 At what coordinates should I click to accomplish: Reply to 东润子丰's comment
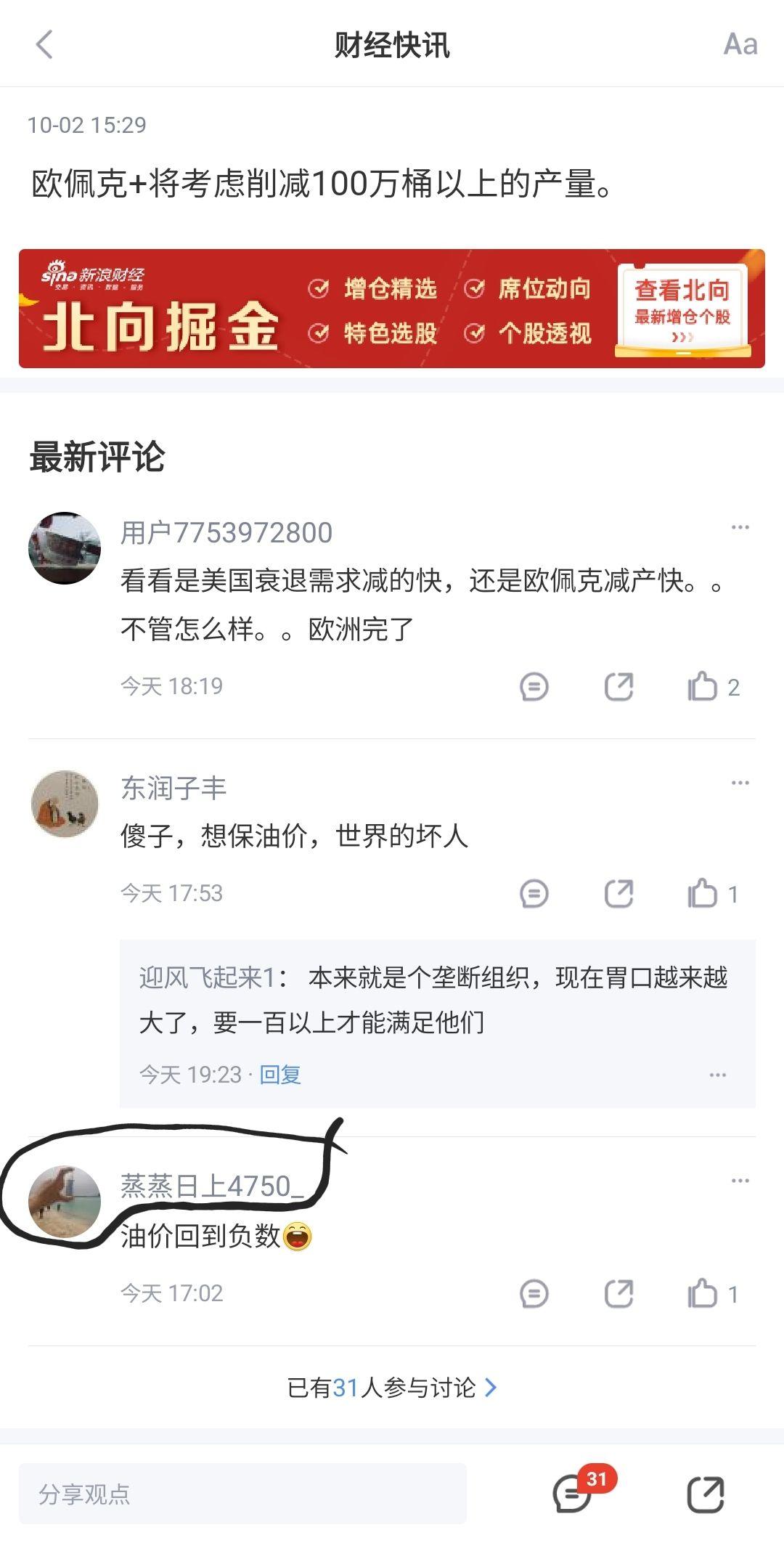[534, 893]
